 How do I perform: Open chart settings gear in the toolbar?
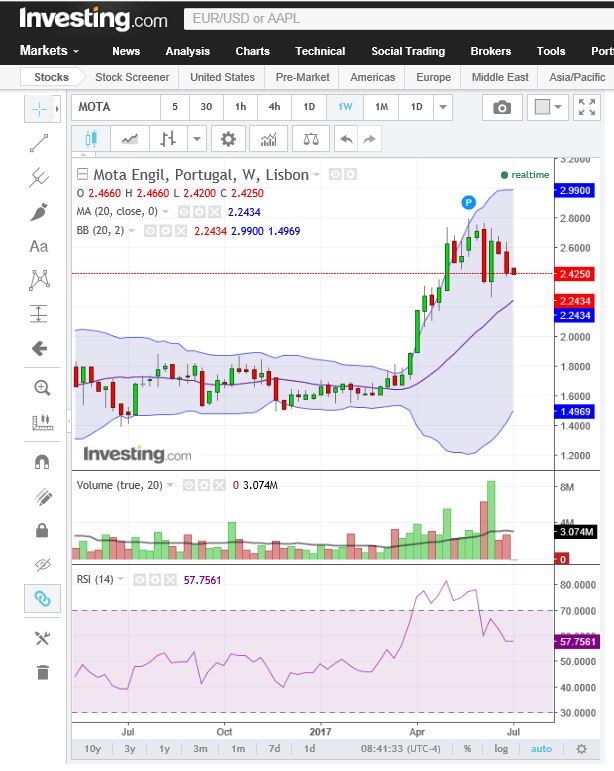(x=229, y=139)
